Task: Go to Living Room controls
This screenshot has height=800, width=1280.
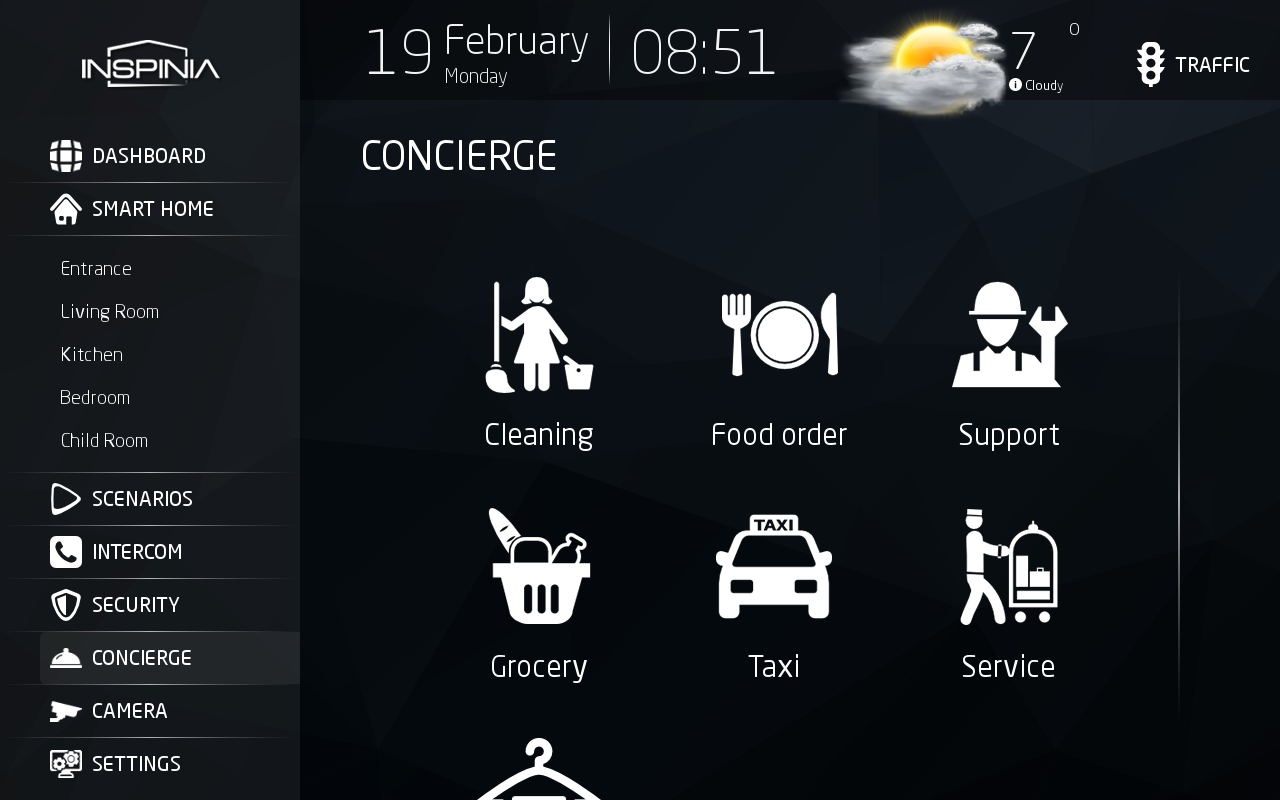Action: tap(109, 312)
